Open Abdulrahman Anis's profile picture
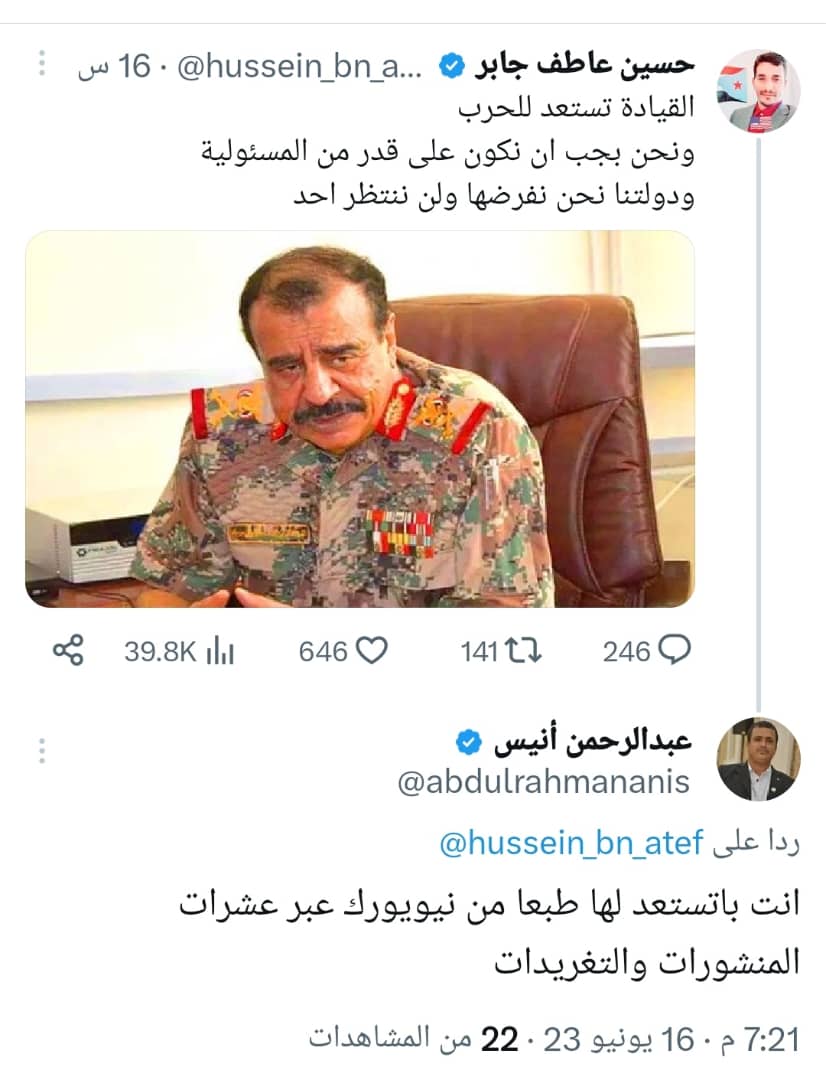Image resolution: width=826 pixels, height=1080 pixels. pos(759,758)
